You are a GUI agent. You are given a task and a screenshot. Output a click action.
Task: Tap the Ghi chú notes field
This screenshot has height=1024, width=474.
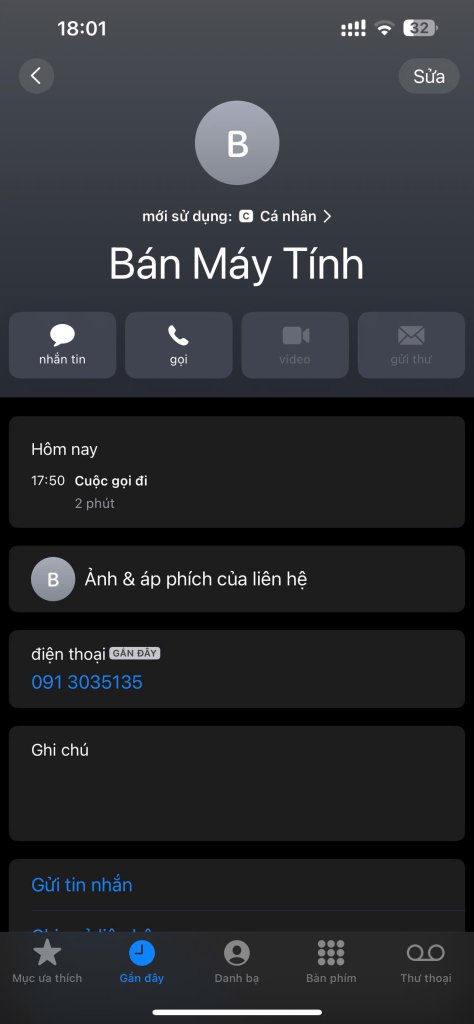[x=237, y=783]
